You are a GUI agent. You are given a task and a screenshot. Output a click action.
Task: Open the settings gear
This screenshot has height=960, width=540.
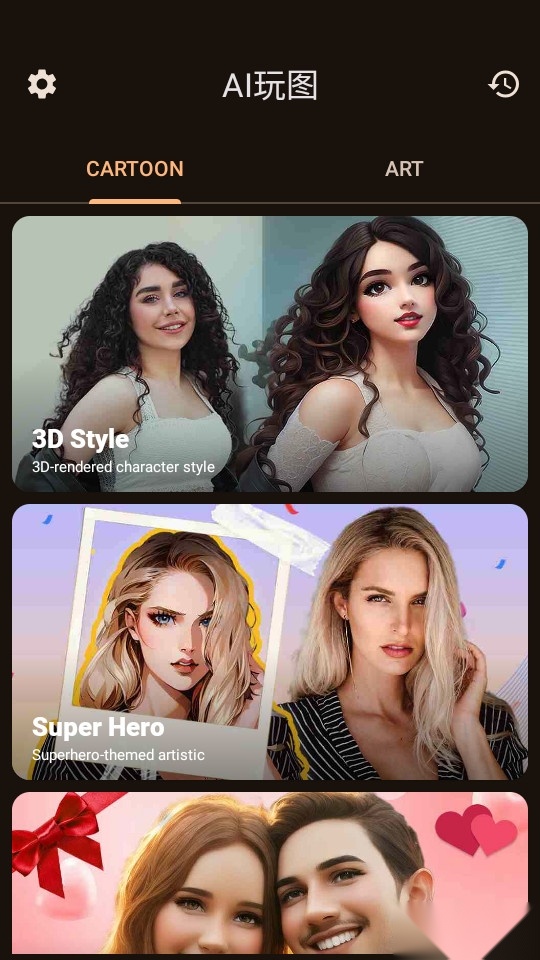point(42,84)
